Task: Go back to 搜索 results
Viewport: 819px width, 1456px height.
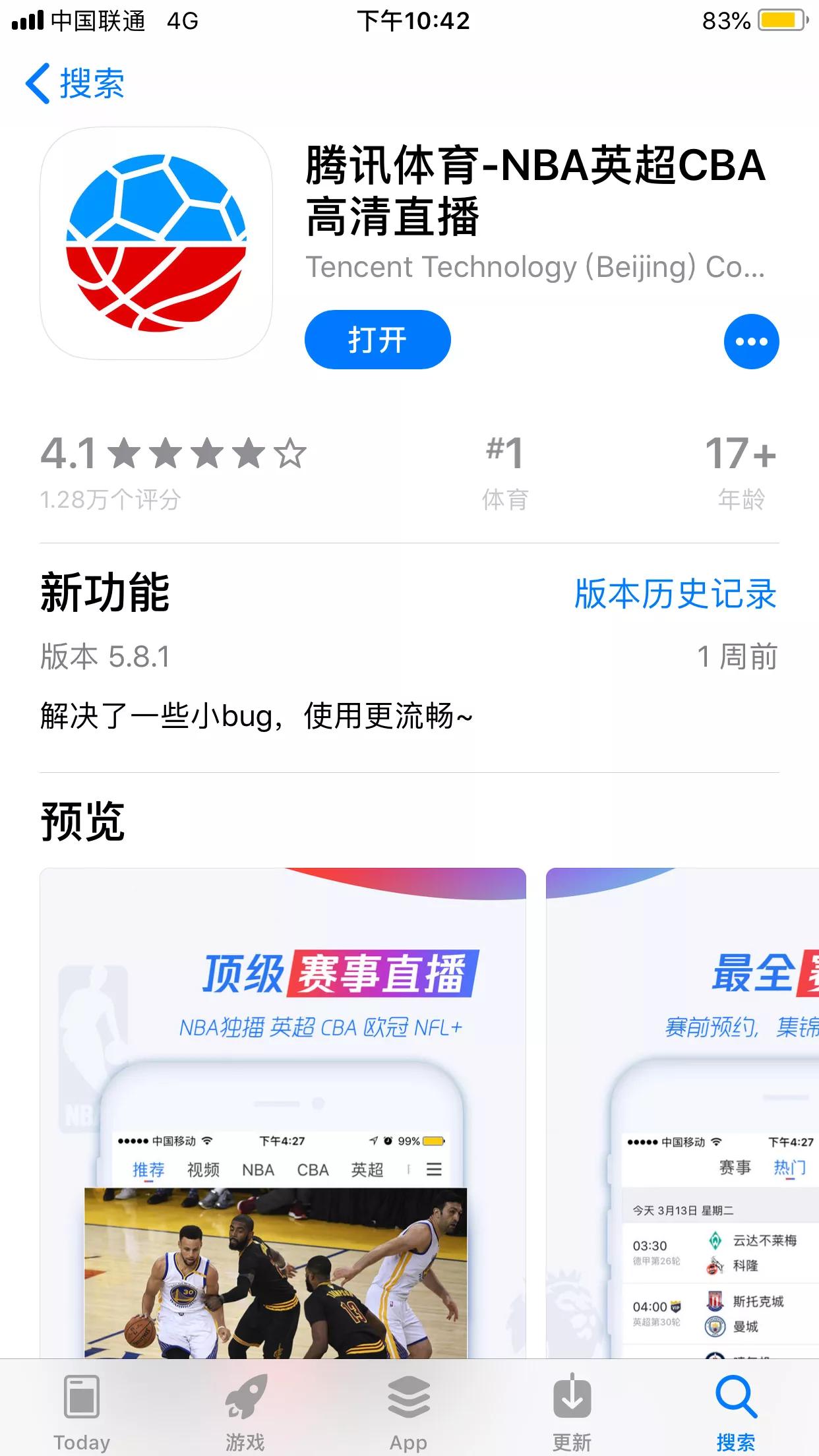Action: [75, 84]
